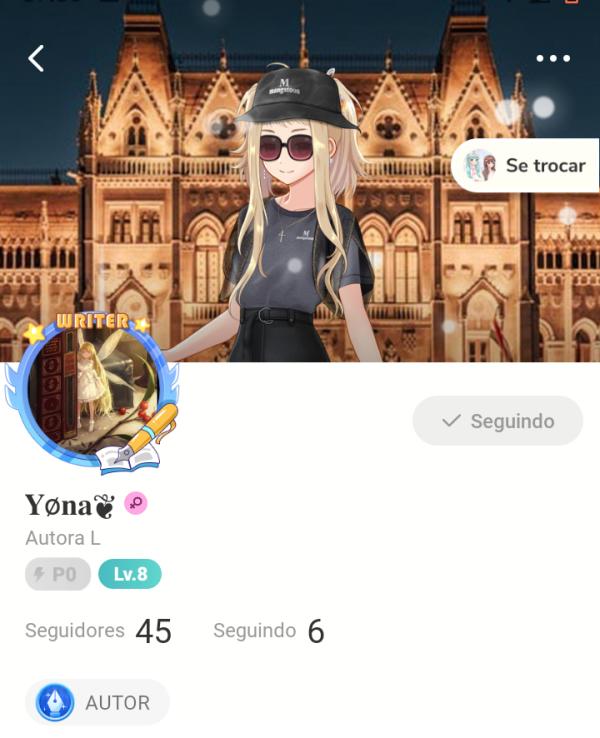View the Seguindo list of 6
600x738 pixels.
[269, 631]
